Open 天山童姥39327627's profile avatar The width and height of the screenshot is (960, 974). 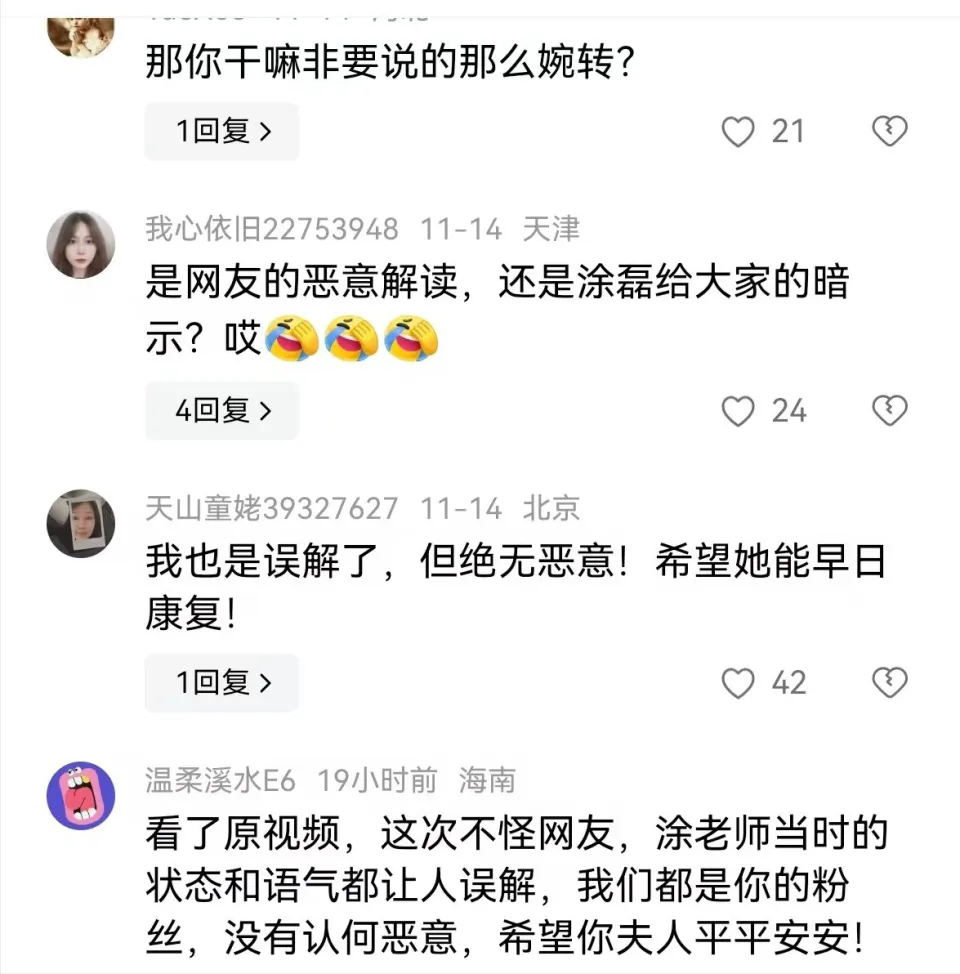81,523
